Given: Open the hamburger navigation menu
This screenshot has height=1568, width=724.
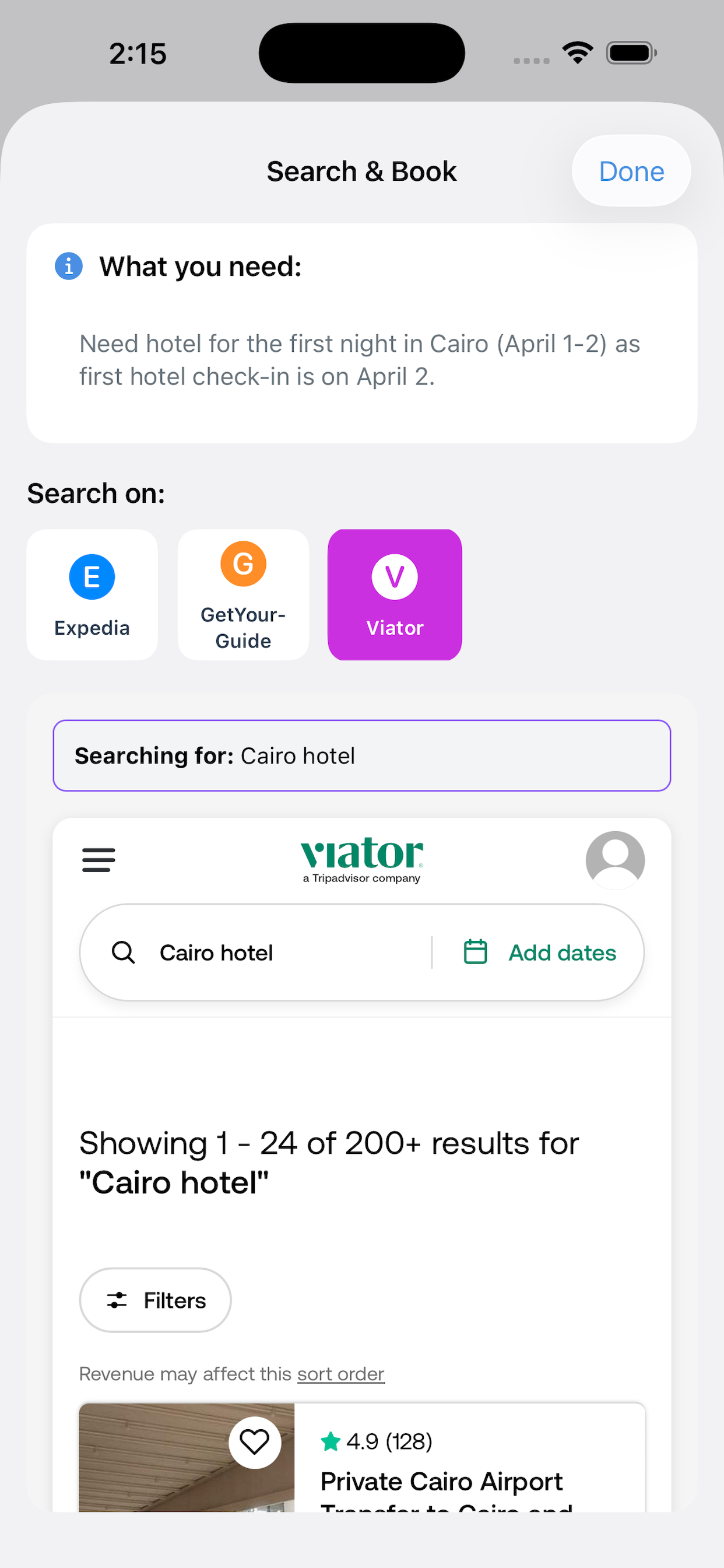Looking at the screenshot, I should coord(98,859).
